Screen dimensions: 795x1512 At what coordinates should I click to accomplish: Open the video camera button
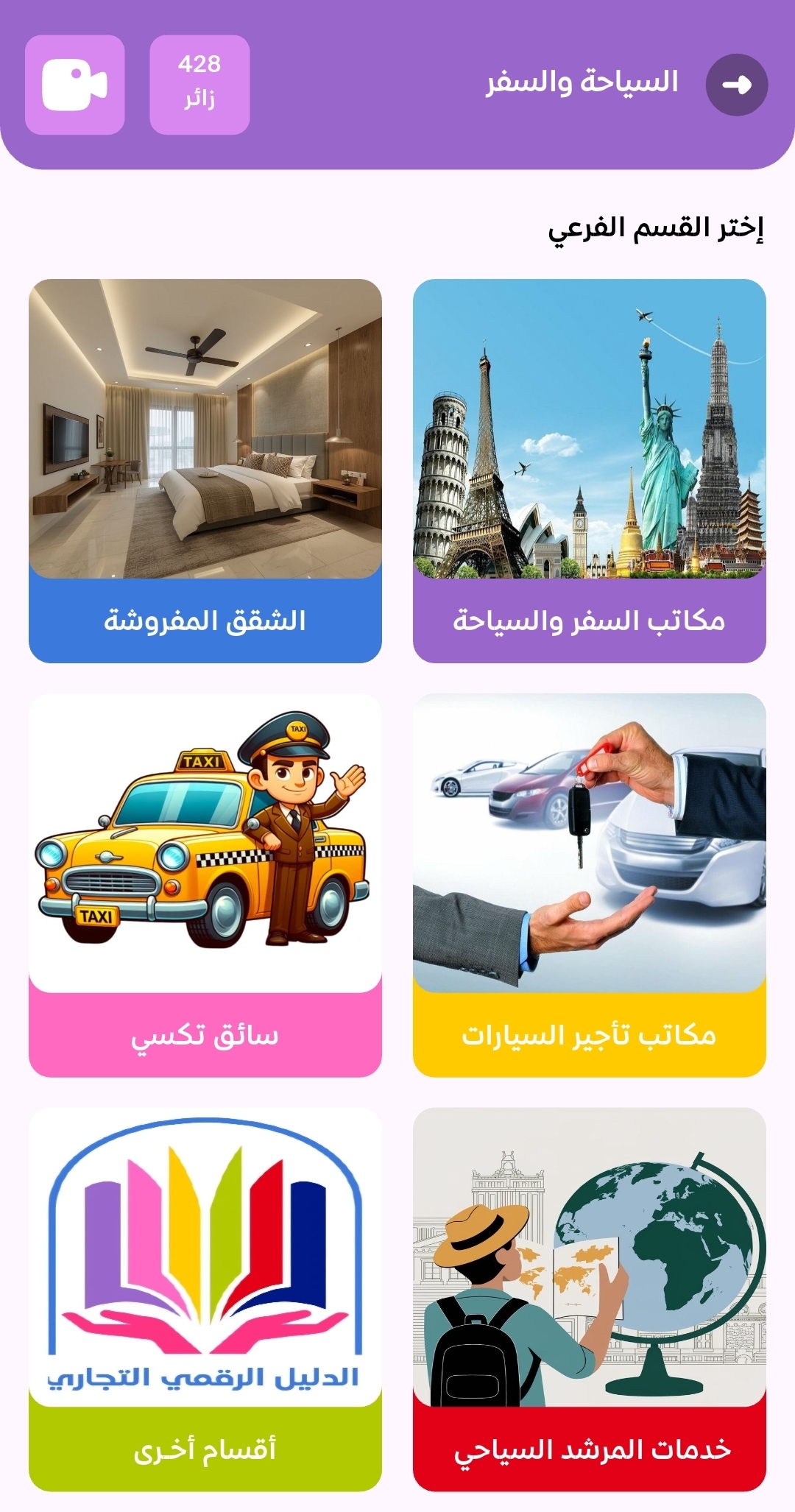click(x=75, y=85)
